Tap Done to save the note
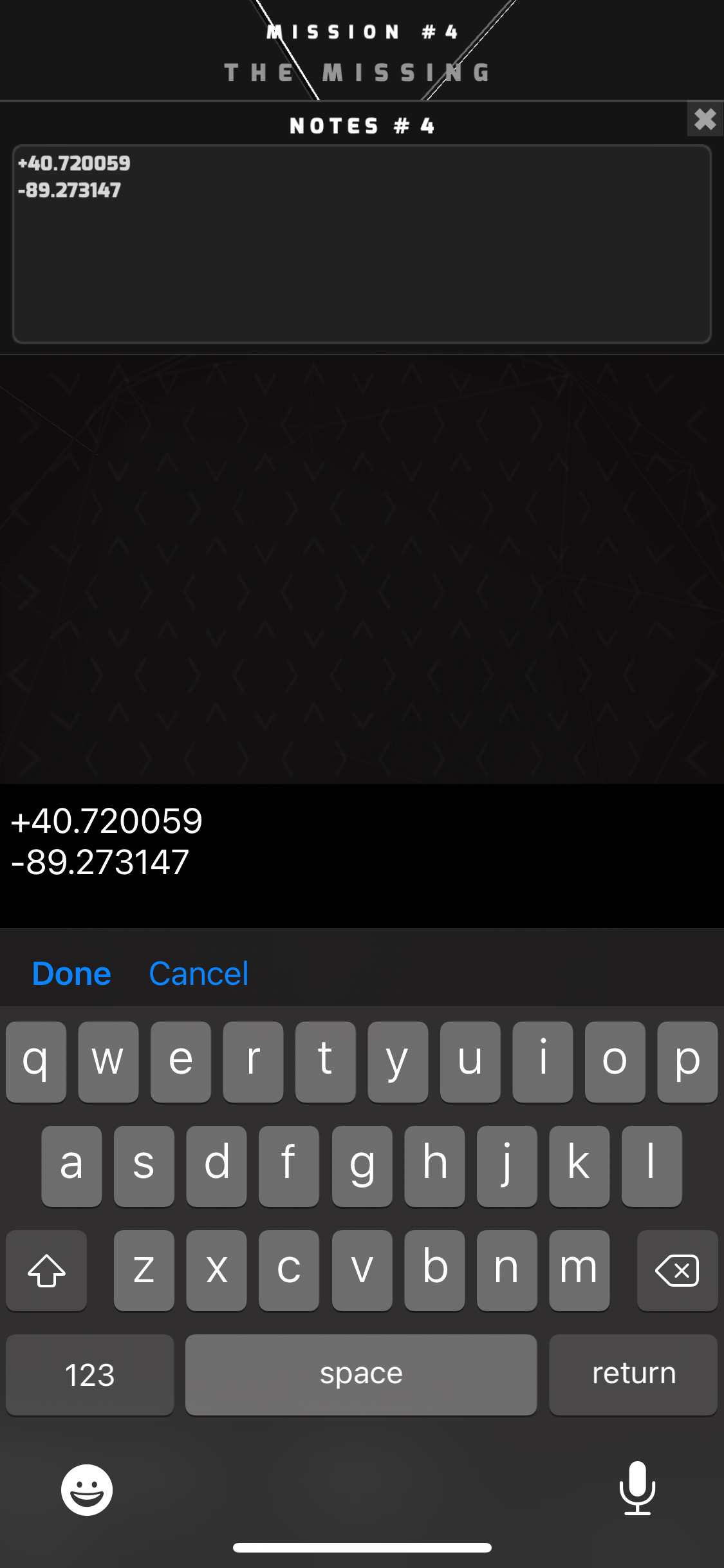The width and height of the screenshot is (724, 1568). click(71, 973)
